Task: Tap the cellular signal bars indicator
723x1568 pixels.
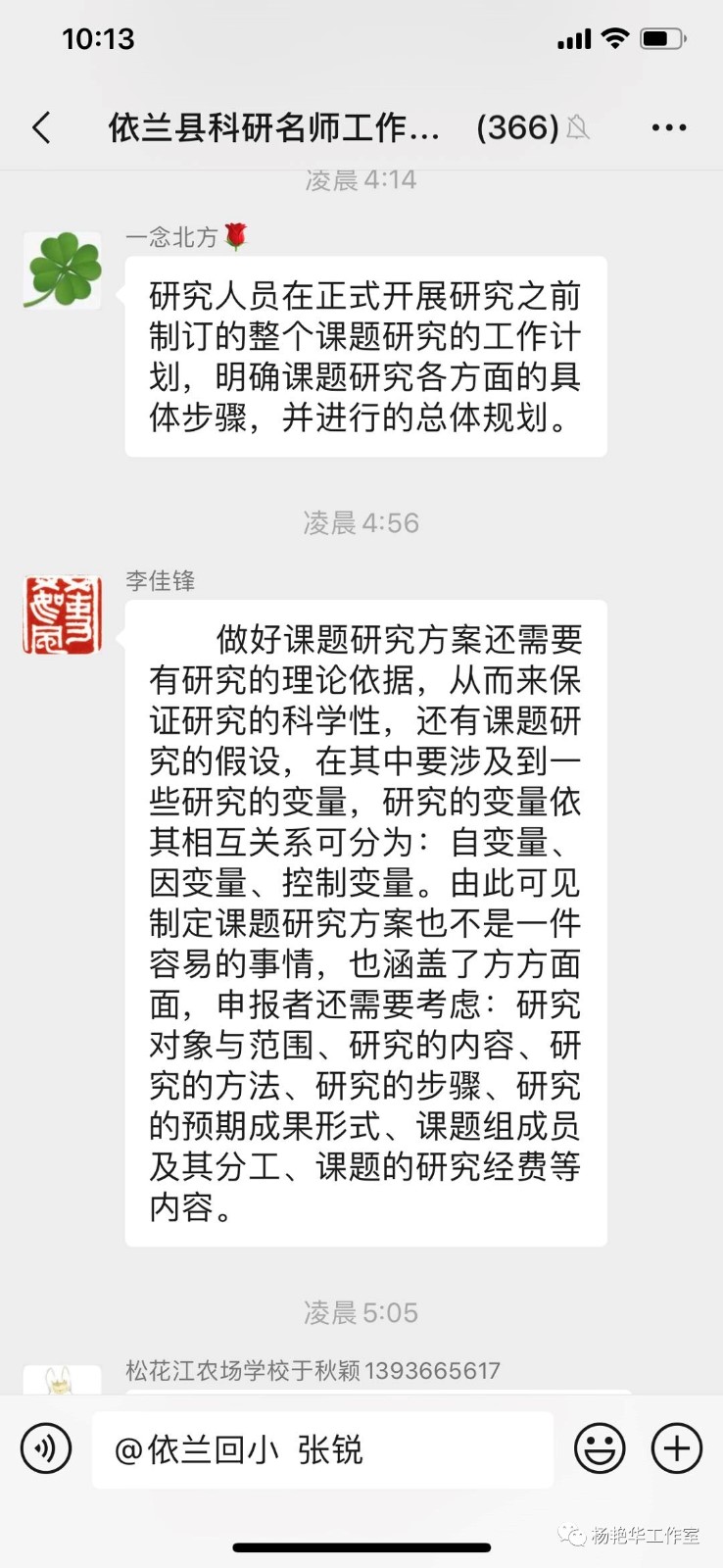Action: pos(571,37)
